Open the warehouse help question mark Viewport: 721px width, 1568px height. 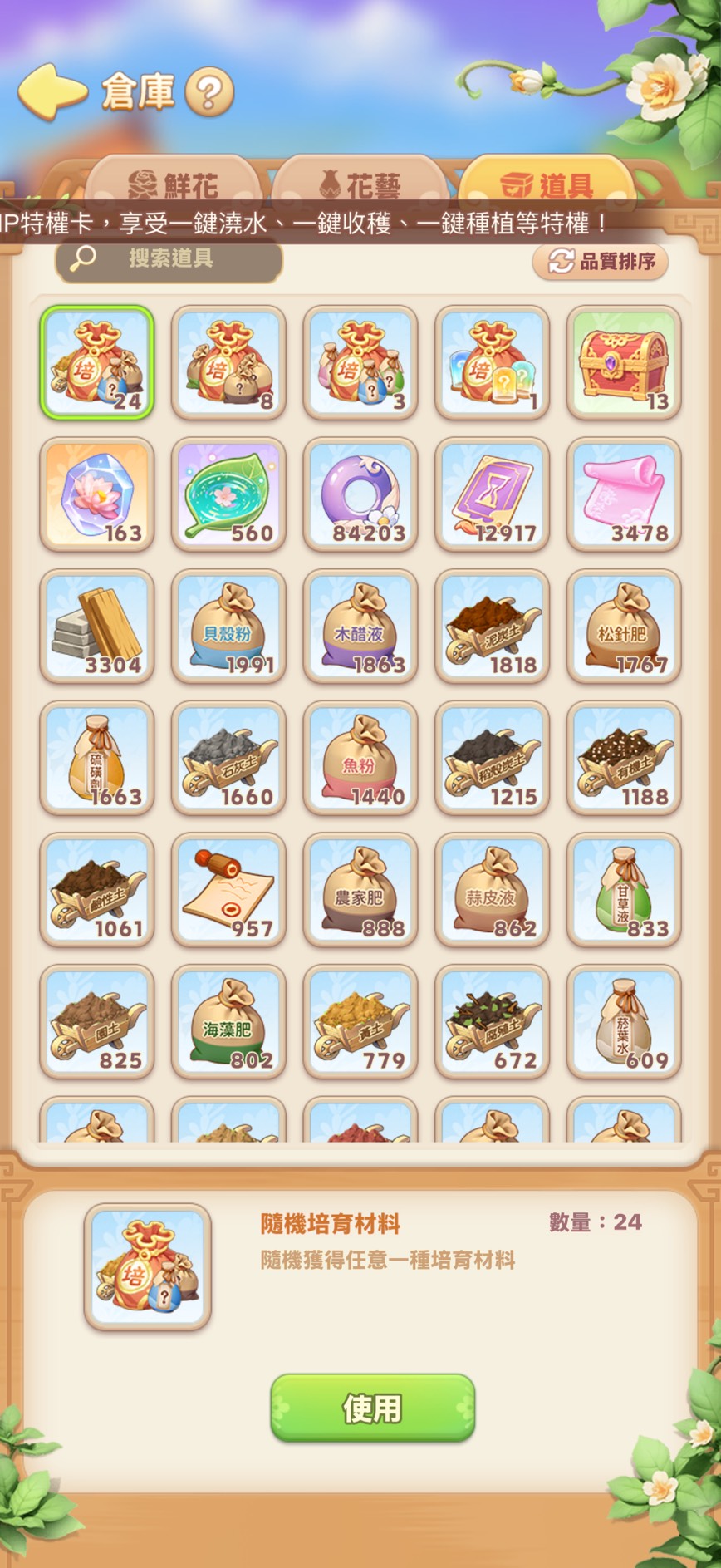tap(208, 92)
